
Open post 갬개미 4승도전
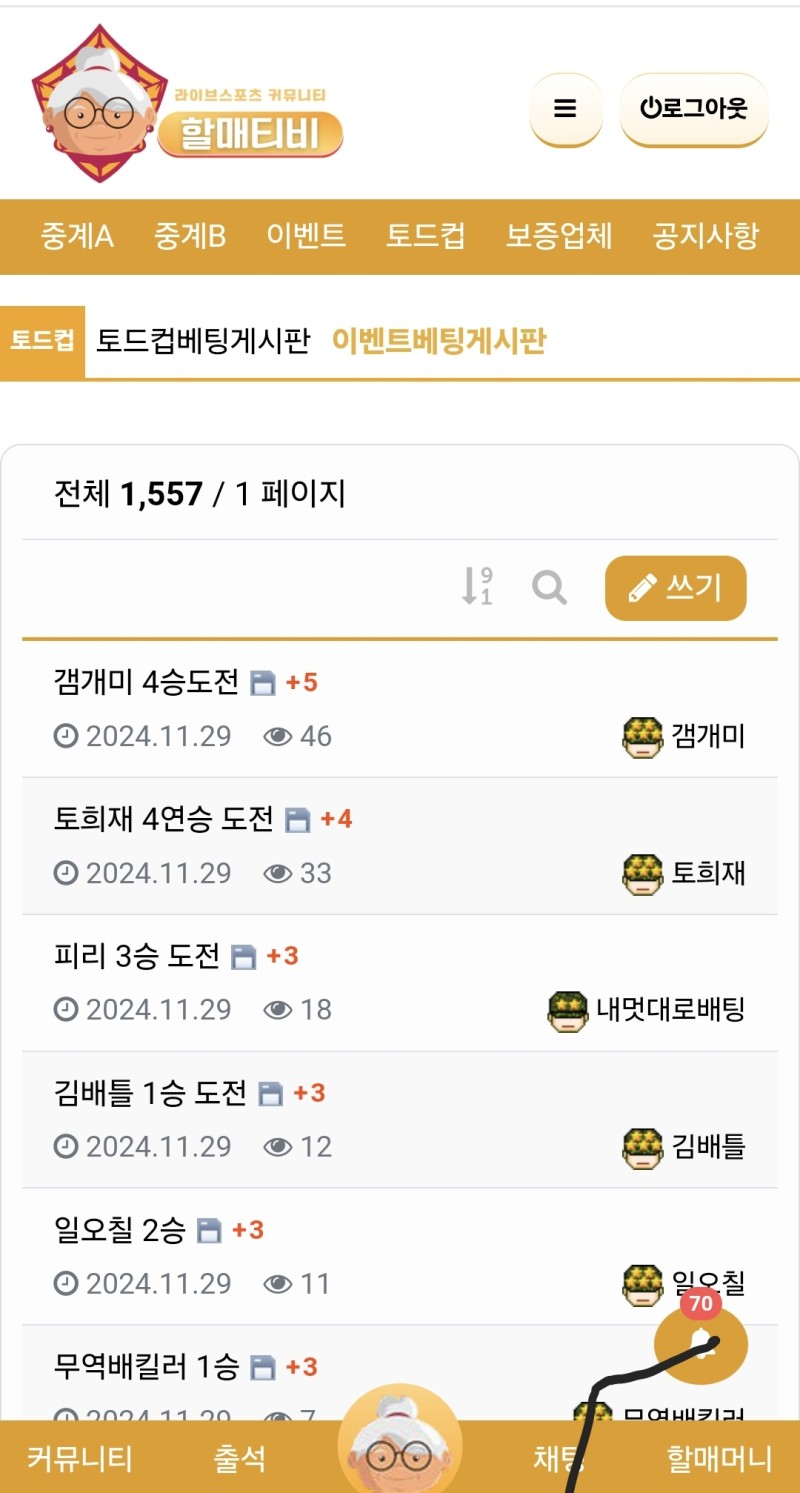pos(146,682)
